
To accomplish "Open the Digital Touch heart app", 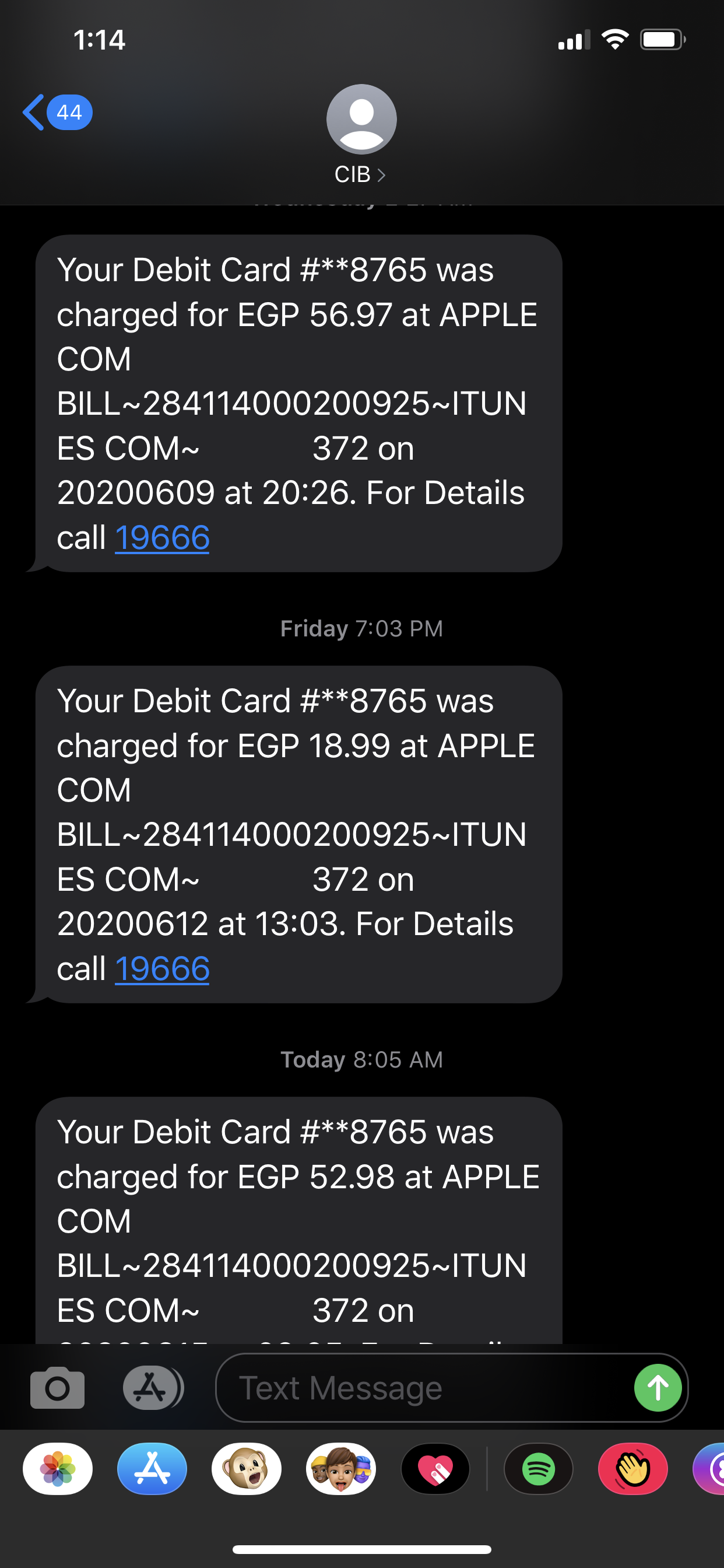I will pos(435,1469).
